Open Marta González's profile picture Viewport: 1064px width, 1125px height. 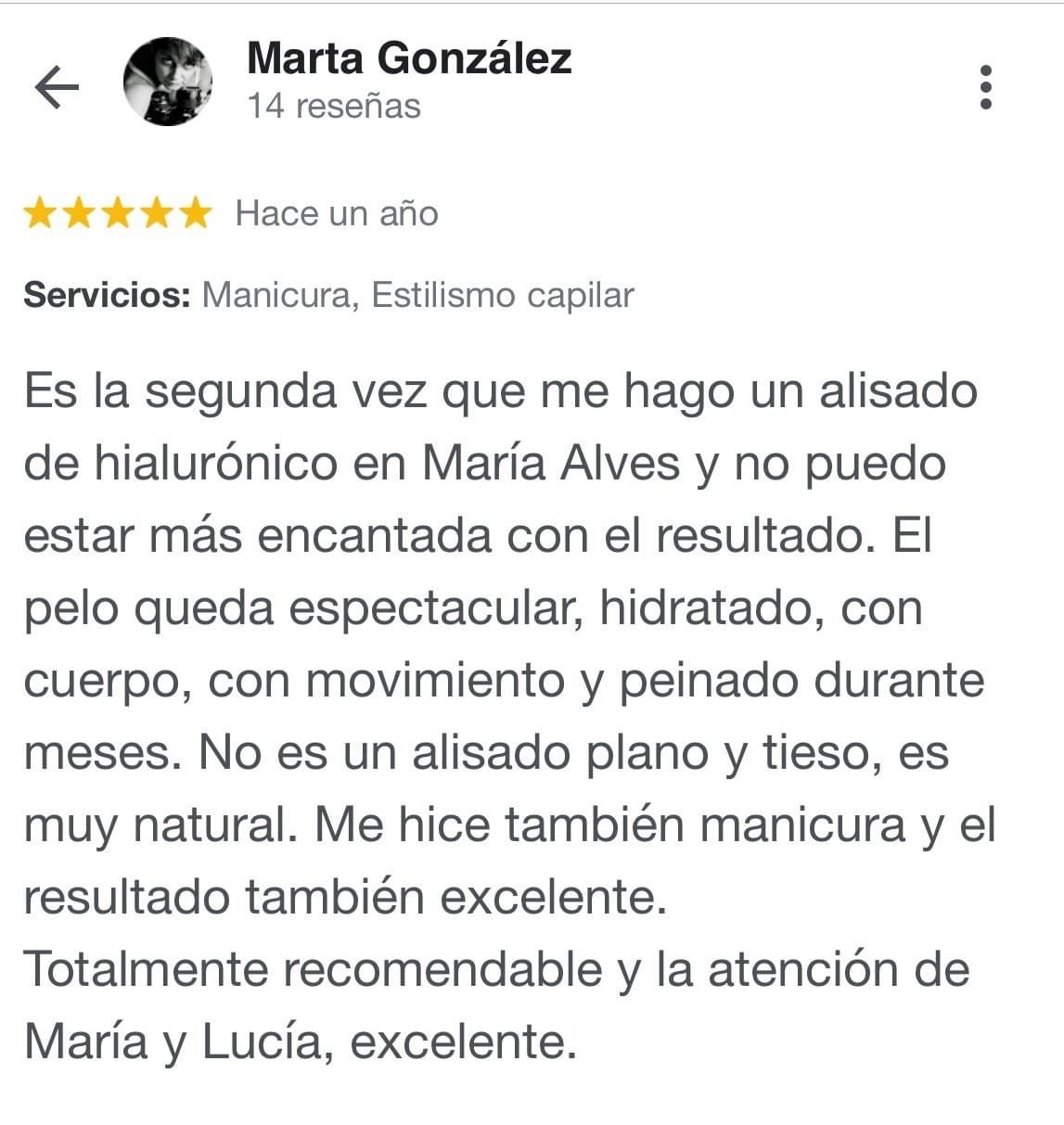[x=168, y=82]
